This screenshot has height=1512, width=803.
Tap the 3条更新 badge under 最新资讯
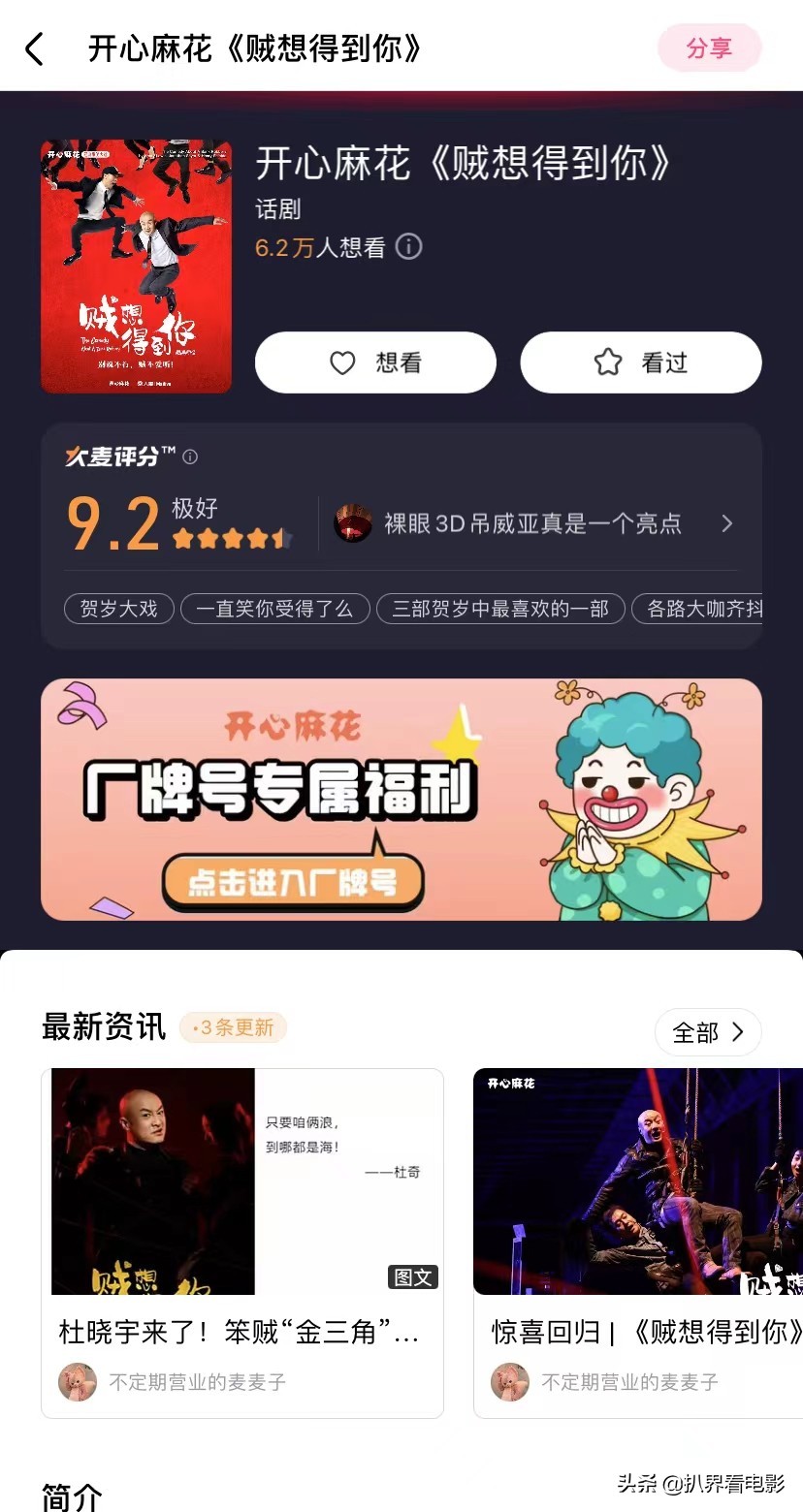(234, 1027)
